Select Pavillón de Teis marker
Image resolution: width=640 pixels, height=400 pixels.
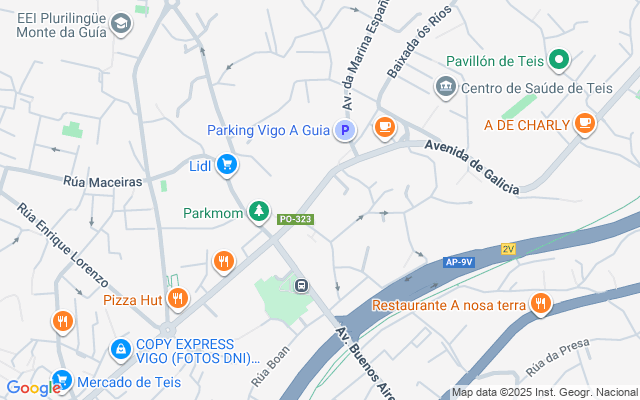point(559,61)
